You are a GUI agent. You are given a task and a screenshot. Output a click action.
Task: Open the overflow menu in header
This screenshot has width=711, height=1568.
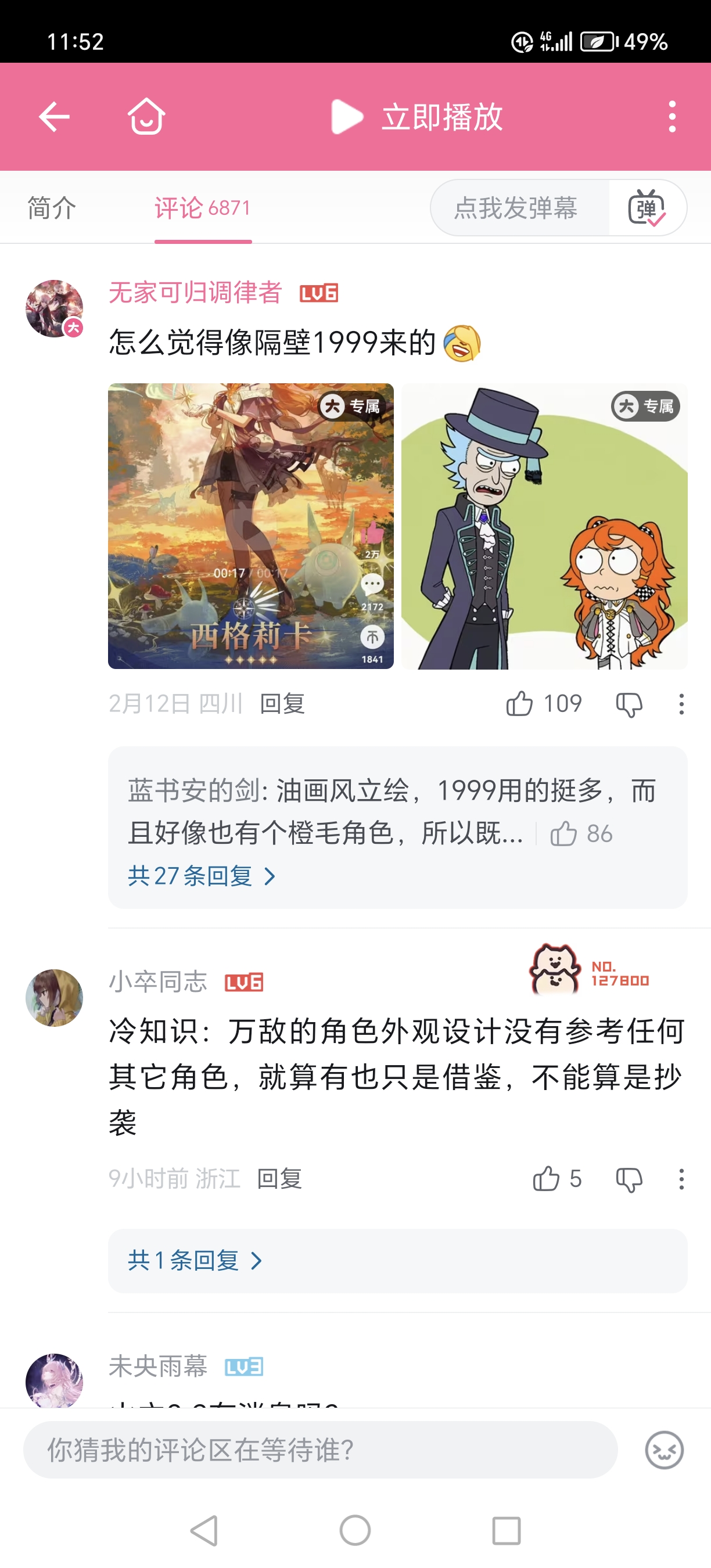click(x=672, y=116)
